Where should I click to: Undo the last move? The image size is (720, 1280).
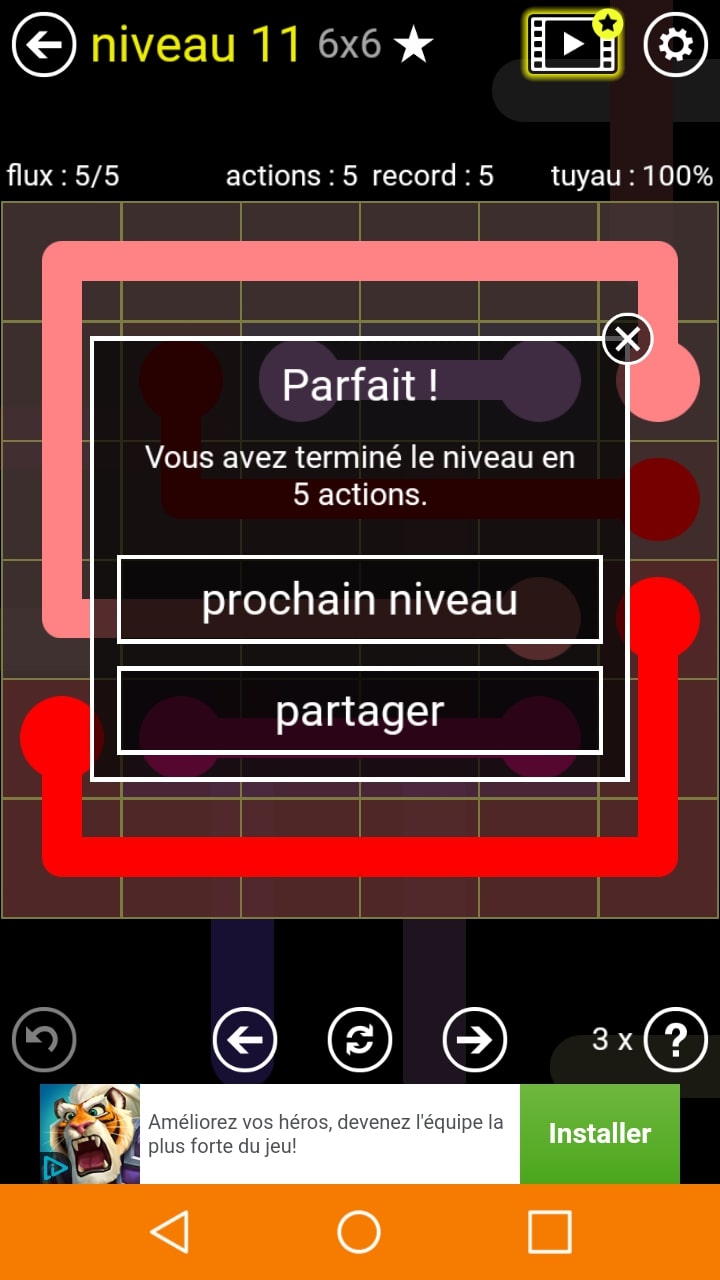point(44,1040)
